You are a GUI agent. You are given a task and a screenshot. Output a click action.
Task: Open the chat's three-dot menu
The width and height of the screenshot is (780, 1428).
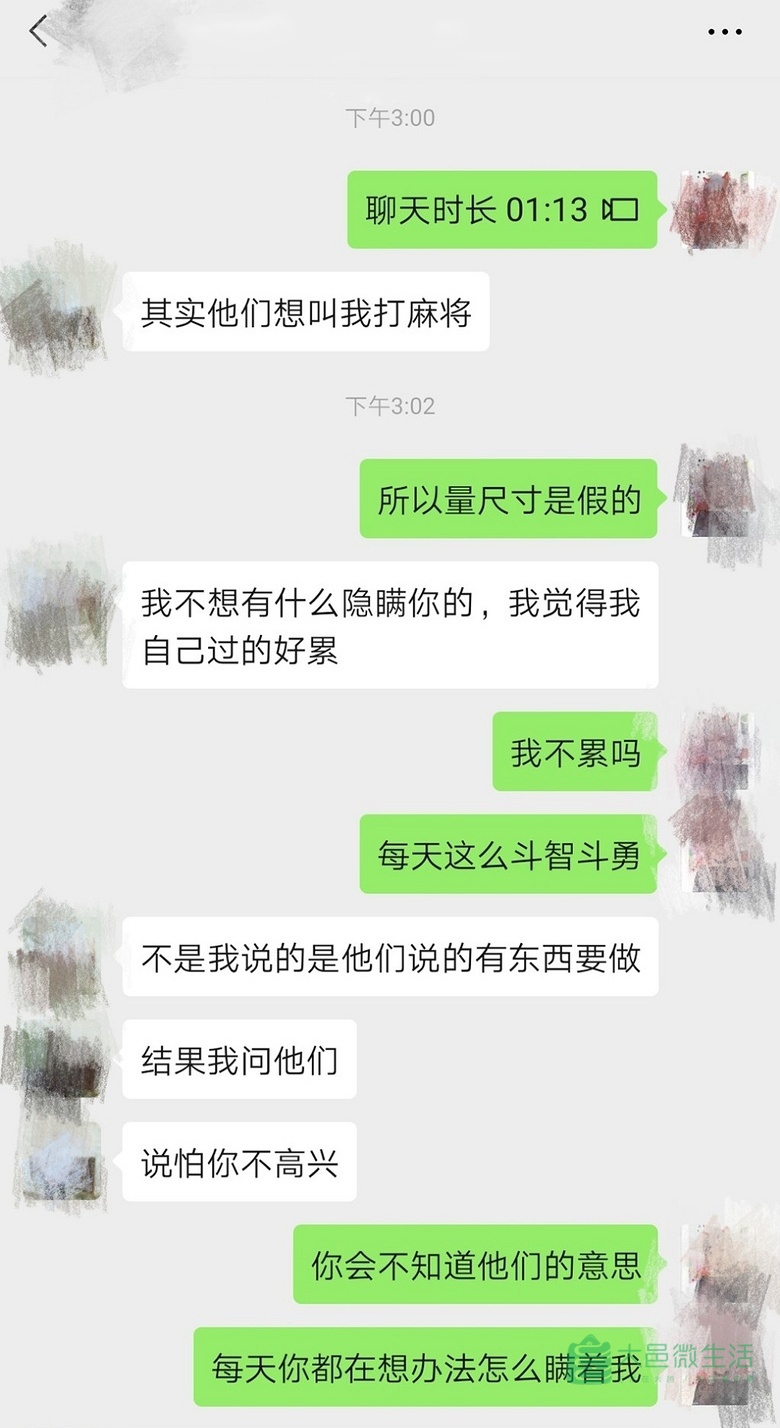[725, 32]
